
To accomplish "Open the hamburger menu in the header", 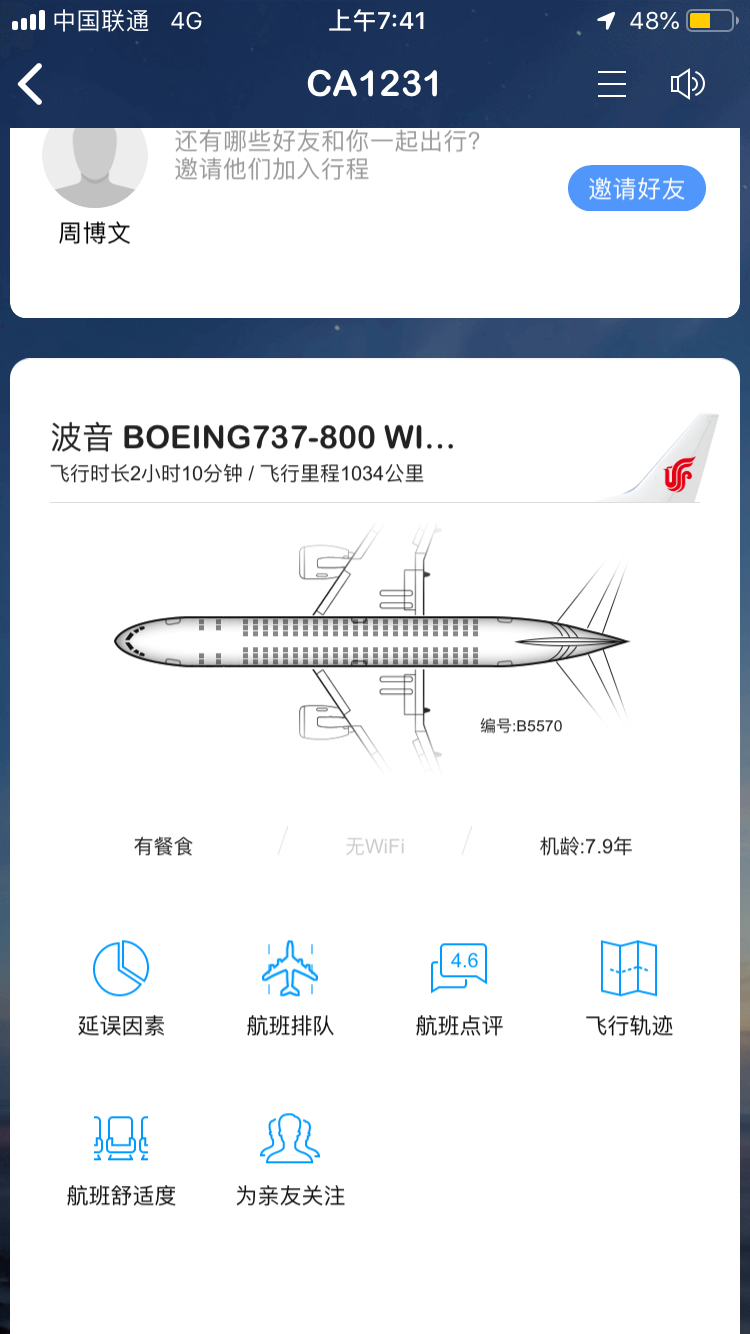I will [x=612, y=84].
